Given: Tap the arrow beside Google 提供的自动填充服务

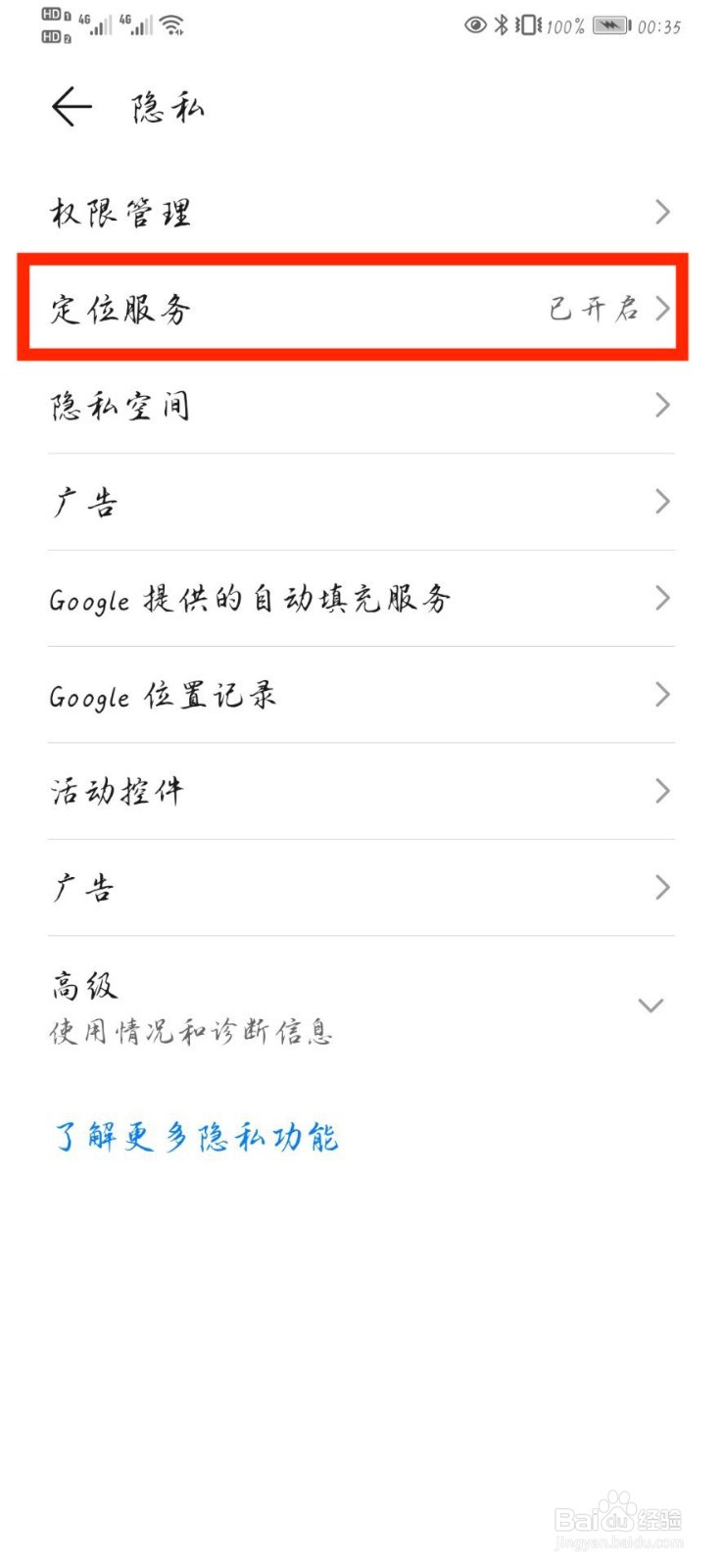Looking at the screenshot, I should pos(661,599).
